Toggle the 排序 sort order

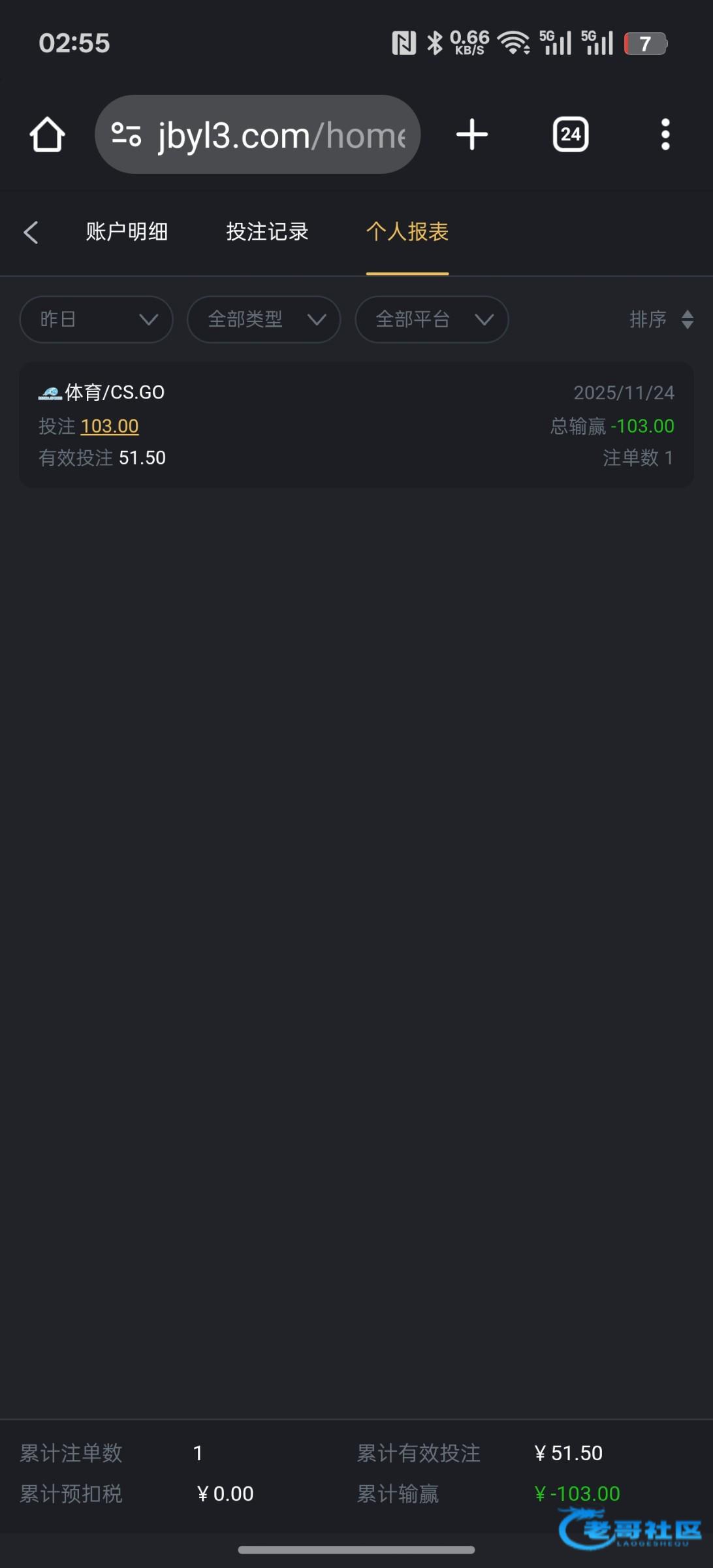(661, 319)
